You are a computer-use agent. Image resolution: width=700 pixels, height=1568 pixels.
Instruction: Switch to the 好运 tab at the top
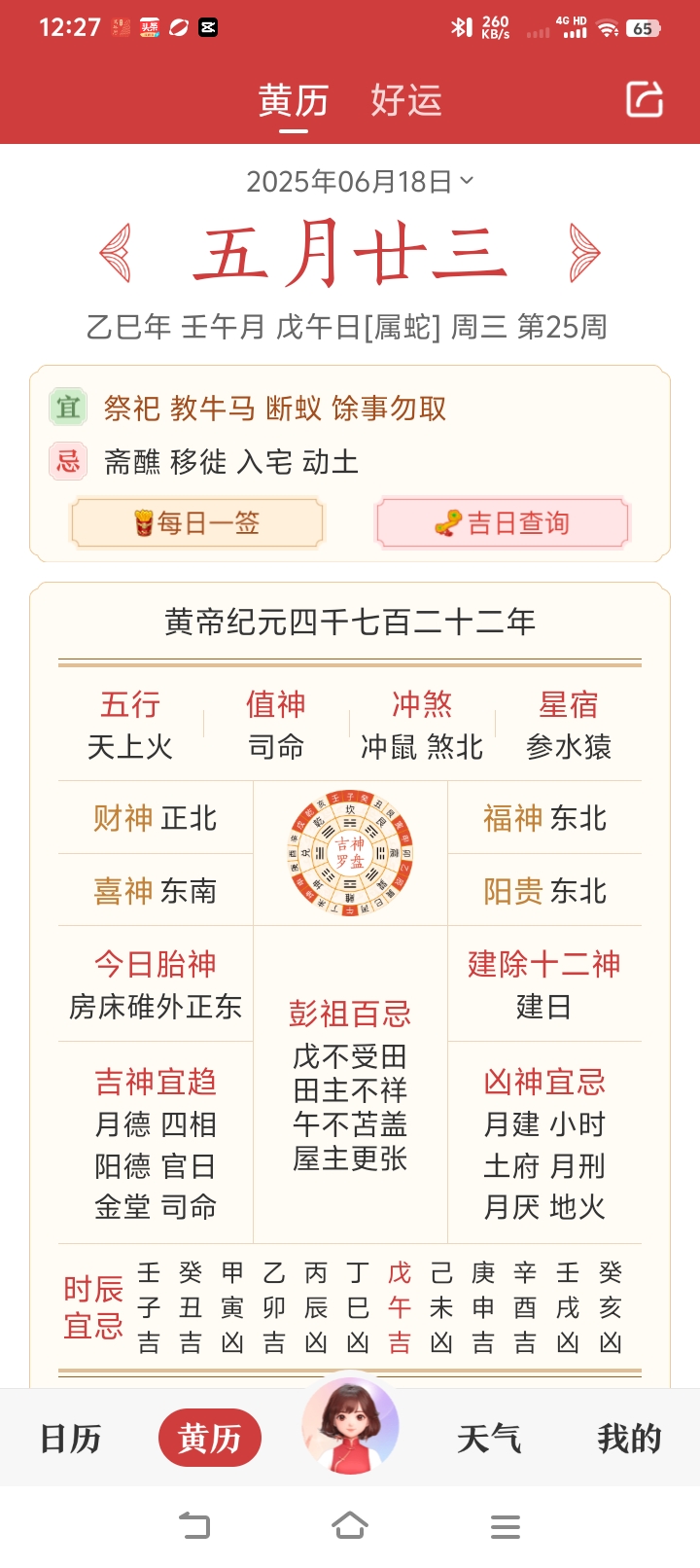pos(405,100)
